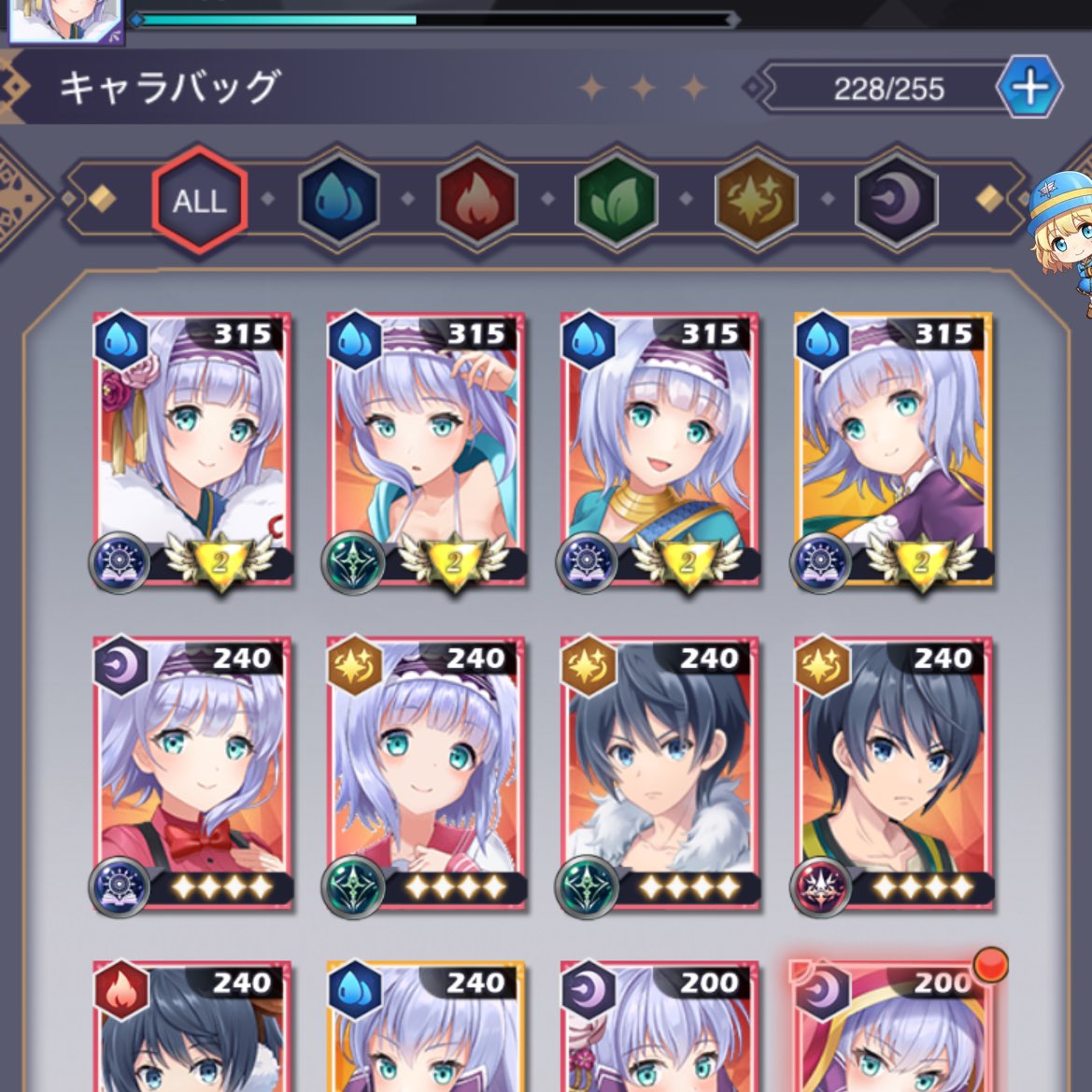Filter characters by fire element

(477, 200)
